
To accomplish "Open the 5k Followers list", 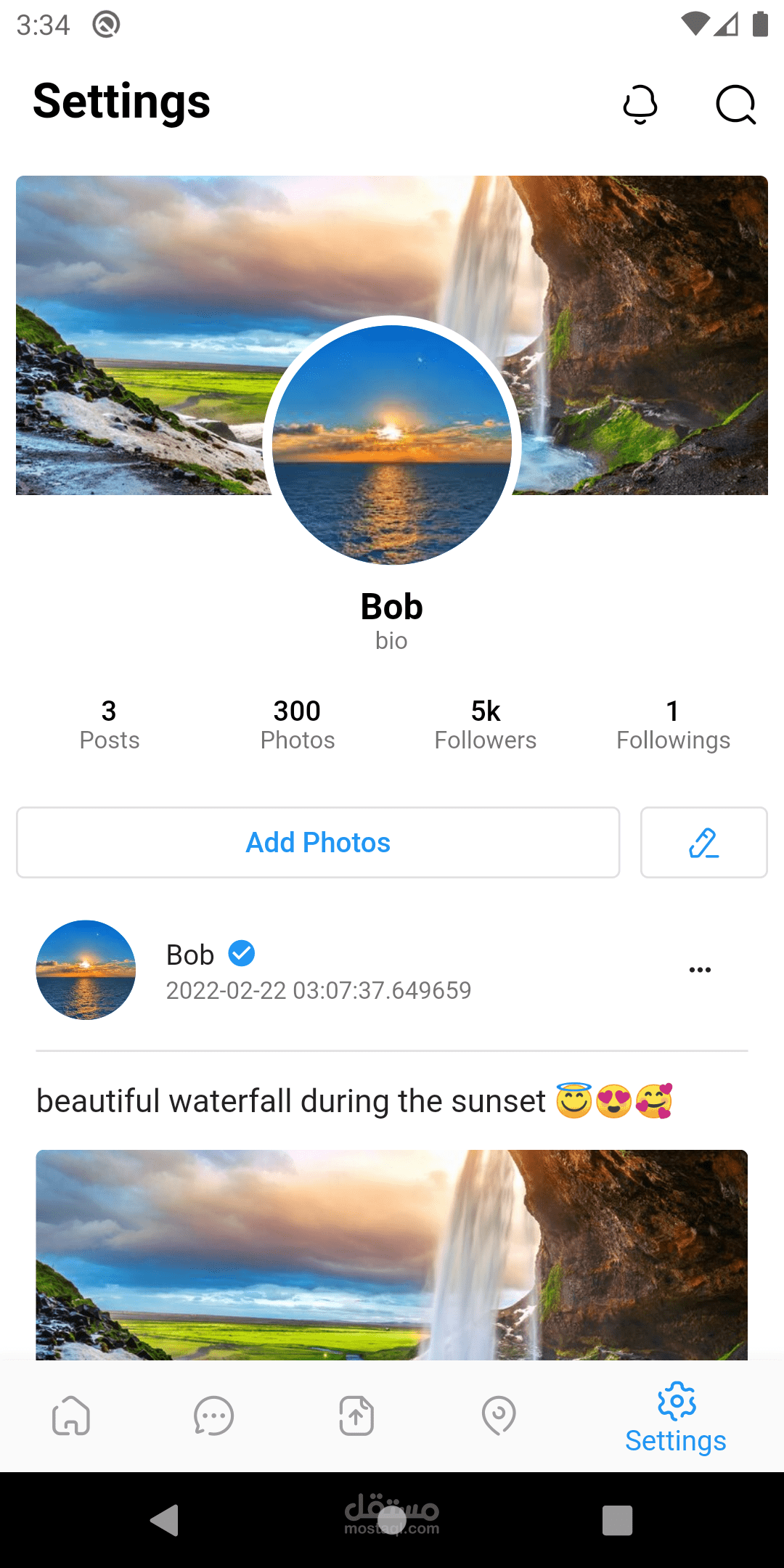I will (486, 724).
